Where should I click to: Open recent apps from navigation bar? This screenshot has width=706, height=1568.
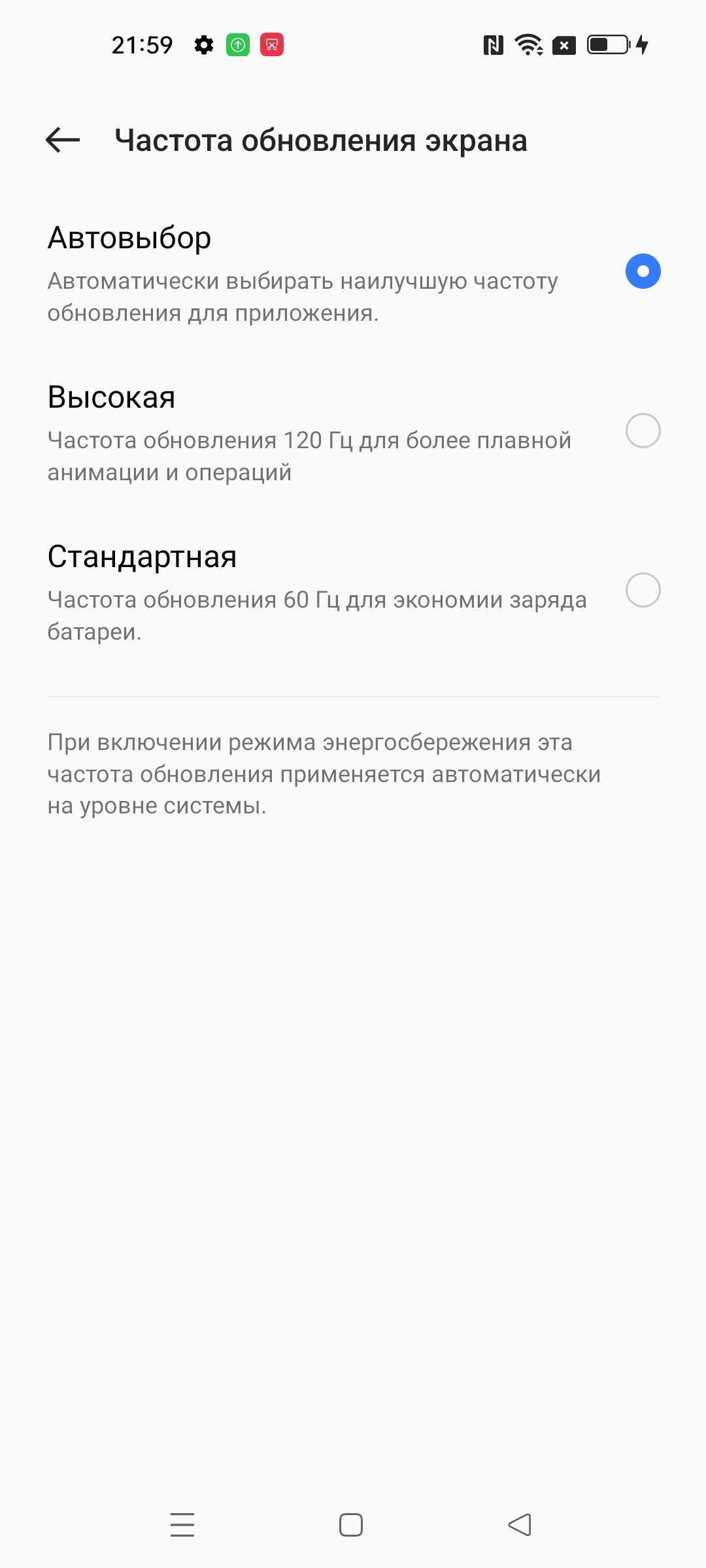click(182, 1525)
